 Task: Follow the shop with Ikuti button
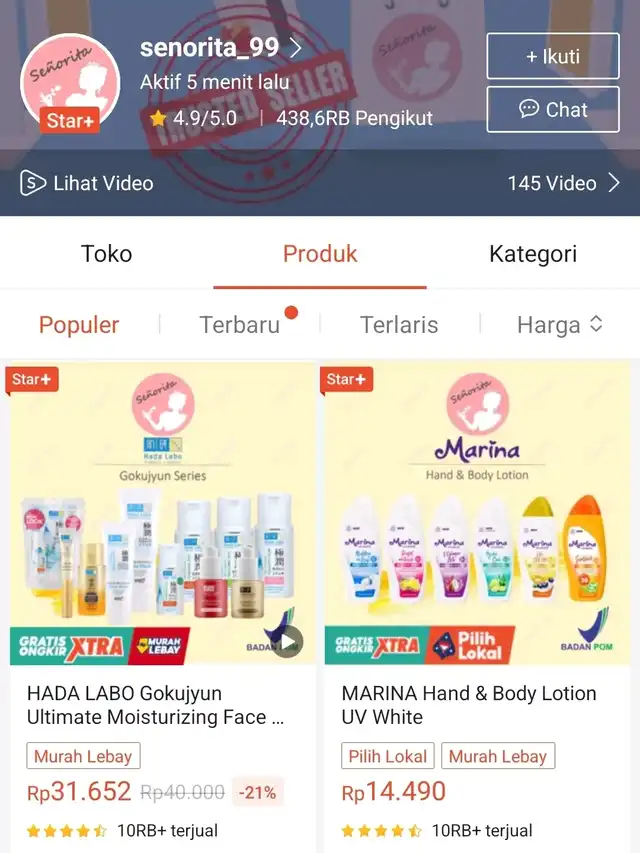[553, 56]
